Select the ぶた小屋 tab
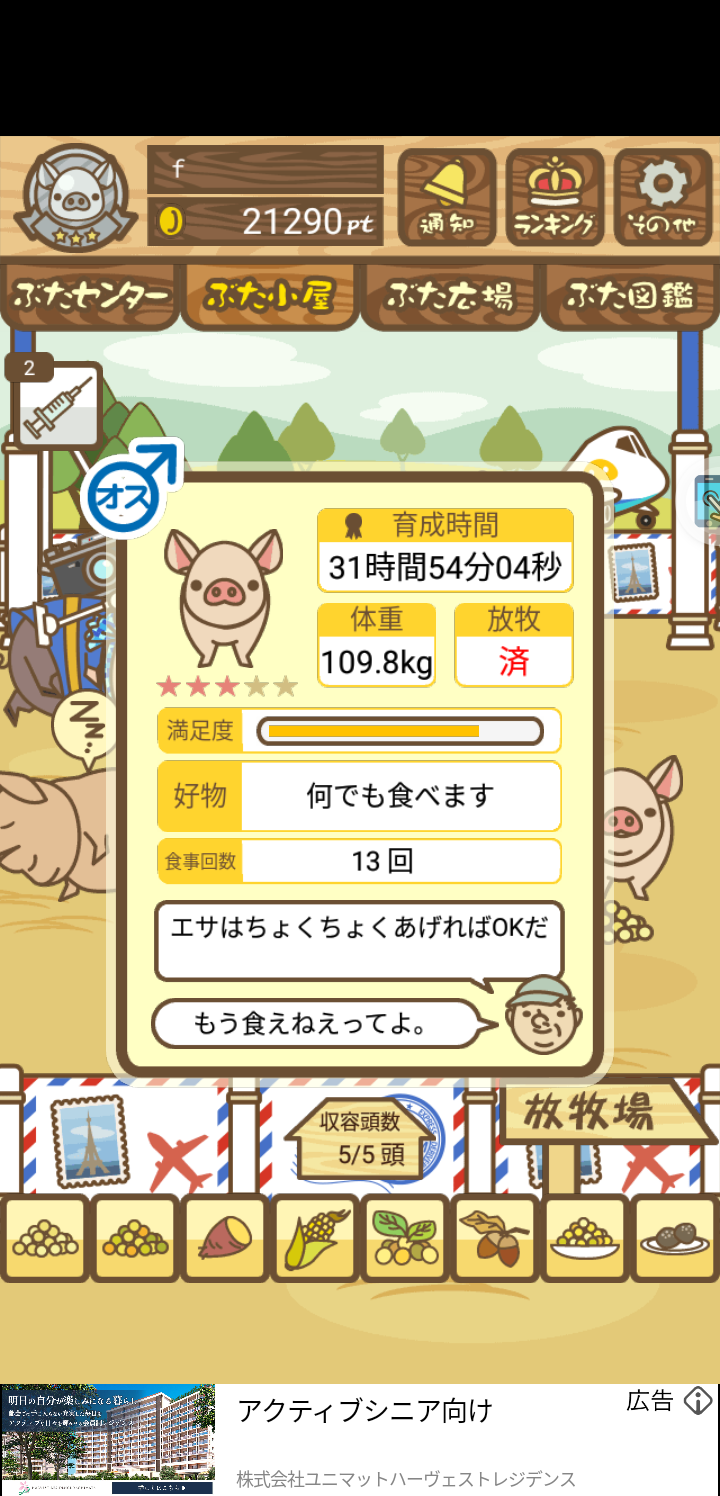The width and height of the screenshot is (720, 1496). pos(270,296)
